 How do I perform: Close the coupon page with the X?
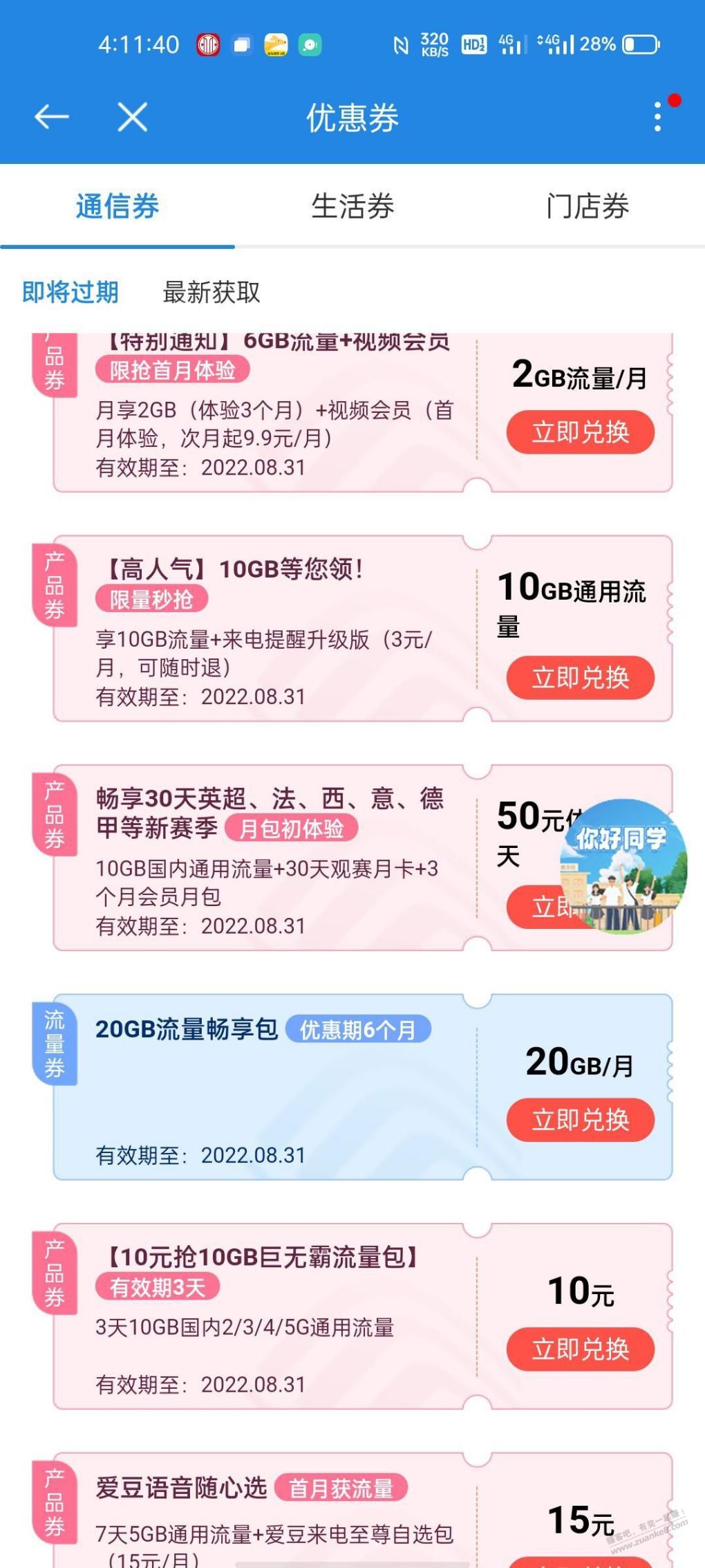pos(132,117)
